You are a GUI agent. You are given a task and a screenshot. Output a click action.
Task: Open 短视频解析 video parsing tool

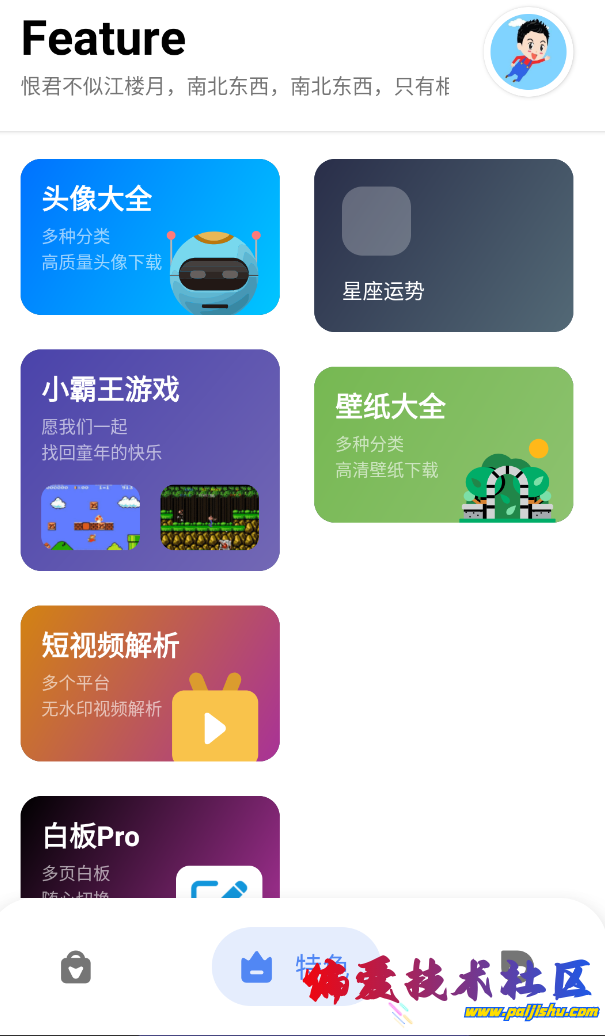click(150, 683)
